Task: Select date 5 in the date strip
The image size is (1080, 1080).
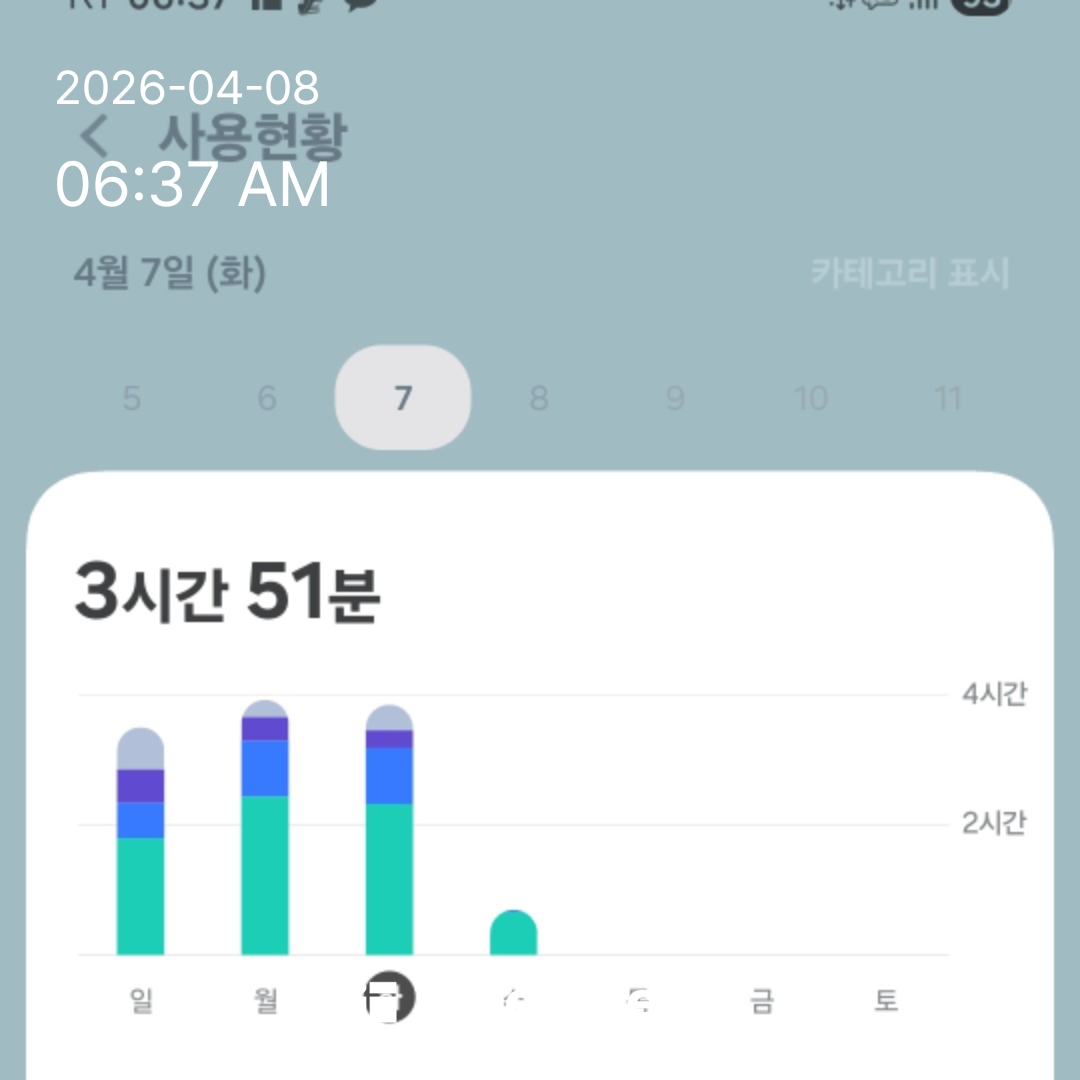Action: (x=132, y=399)
